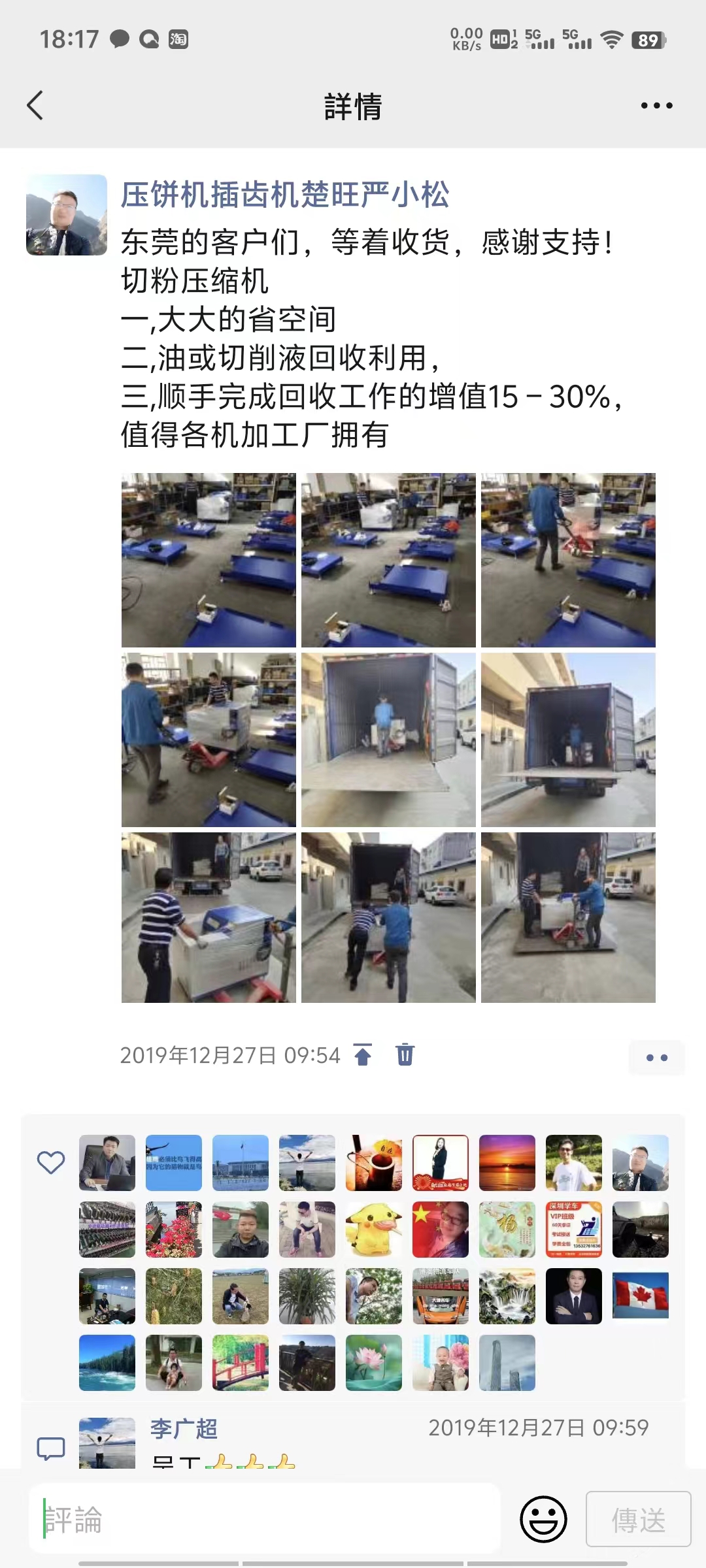Open the first photo in the post grid
Viewport: 706px width, 1568px height.
209,560
